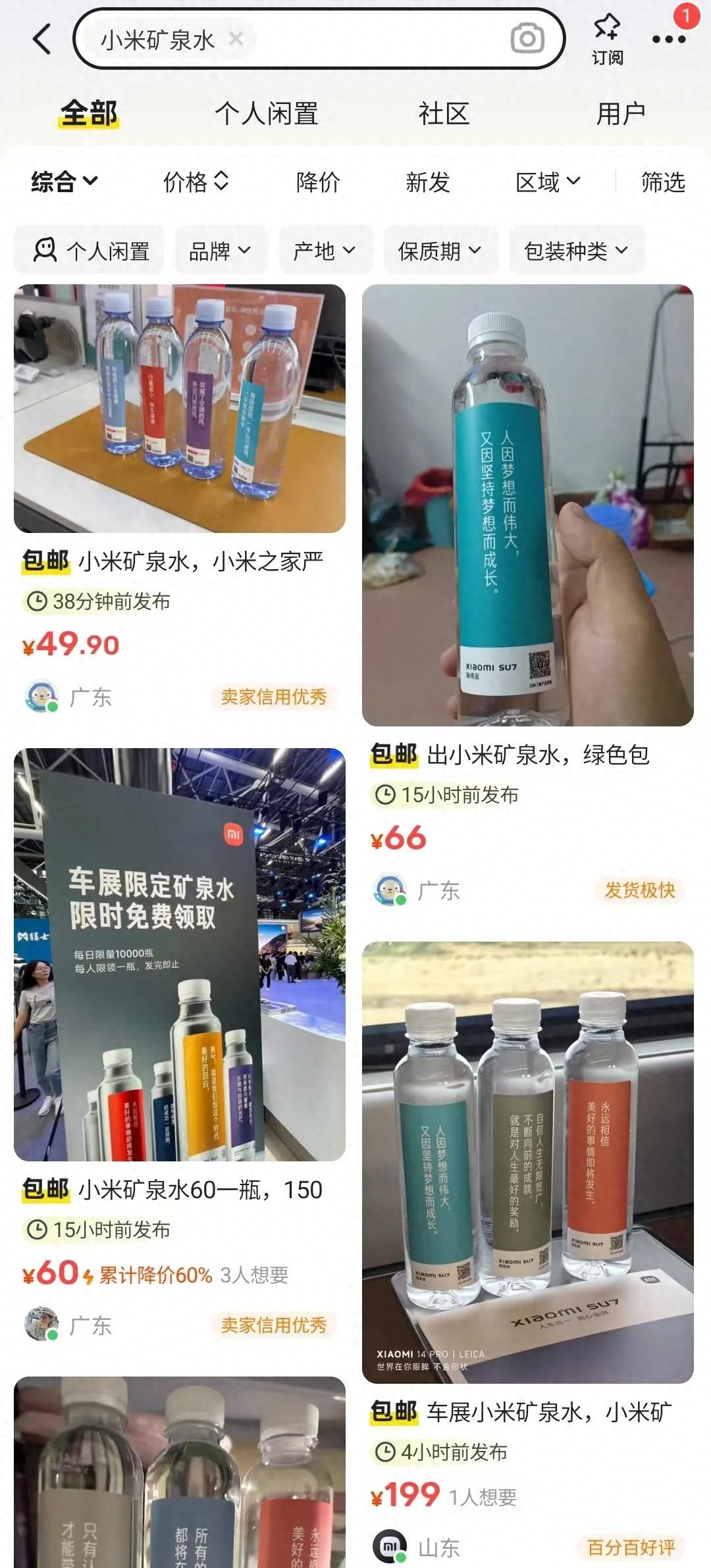Image resolution: width=711 pixels, height=1568 pixels.
Task: Clear the search text 小米矿泉水
Action: click(x=236, y=39)
